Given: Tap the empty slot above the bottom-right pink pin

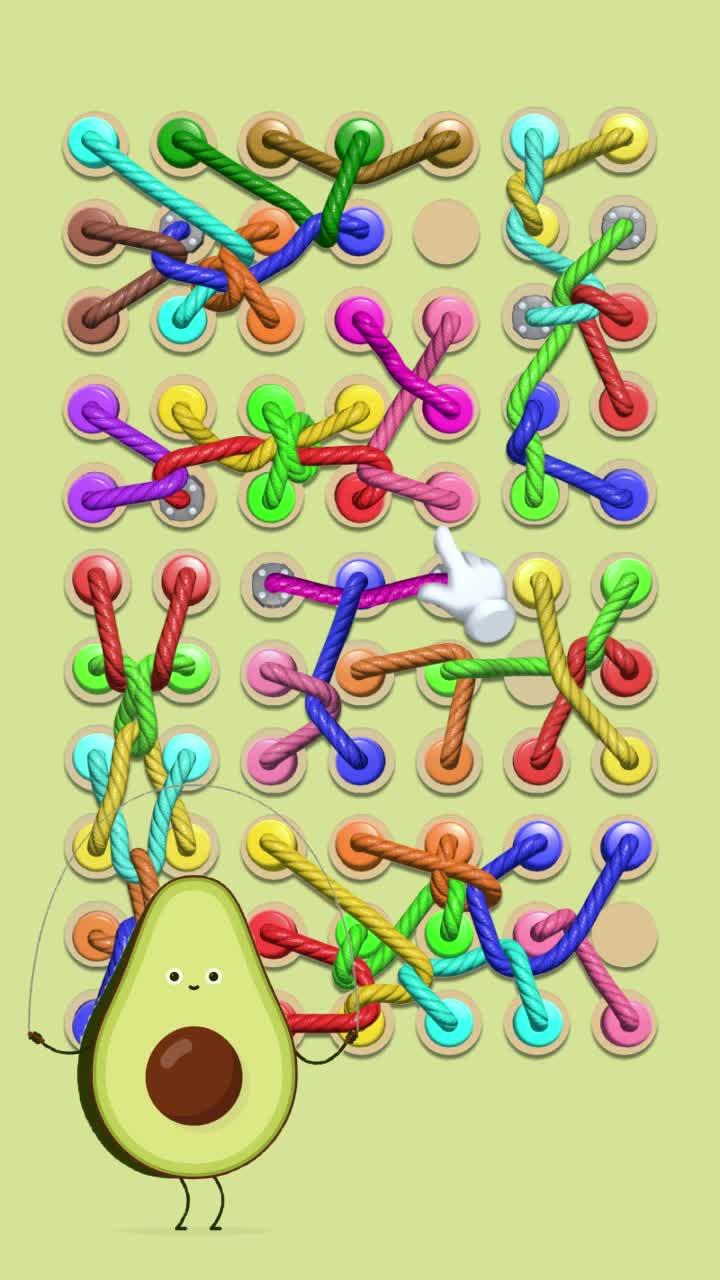Looking at the screenshot, I should coord(626,934).
